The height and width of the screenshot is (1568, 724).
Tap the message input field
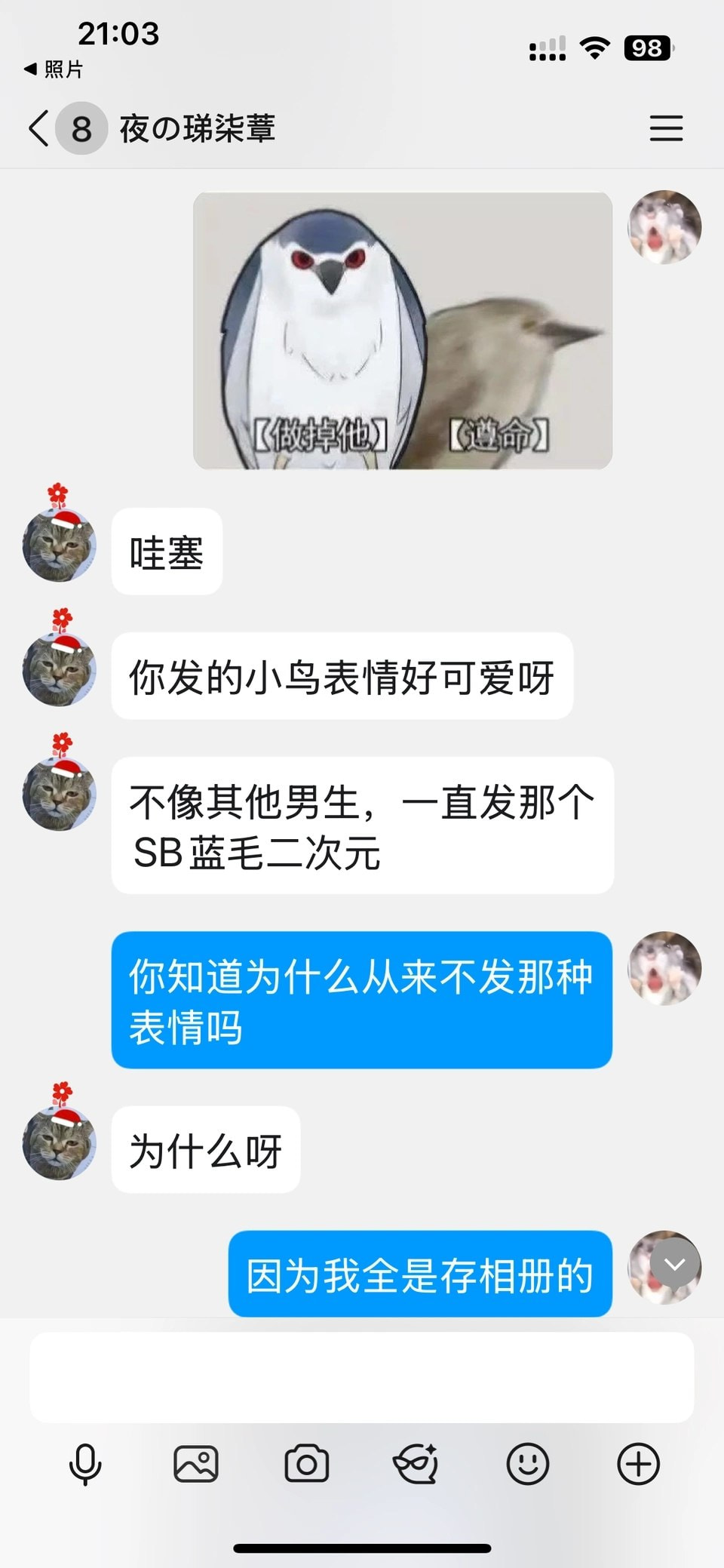(x=362, y=1377)
